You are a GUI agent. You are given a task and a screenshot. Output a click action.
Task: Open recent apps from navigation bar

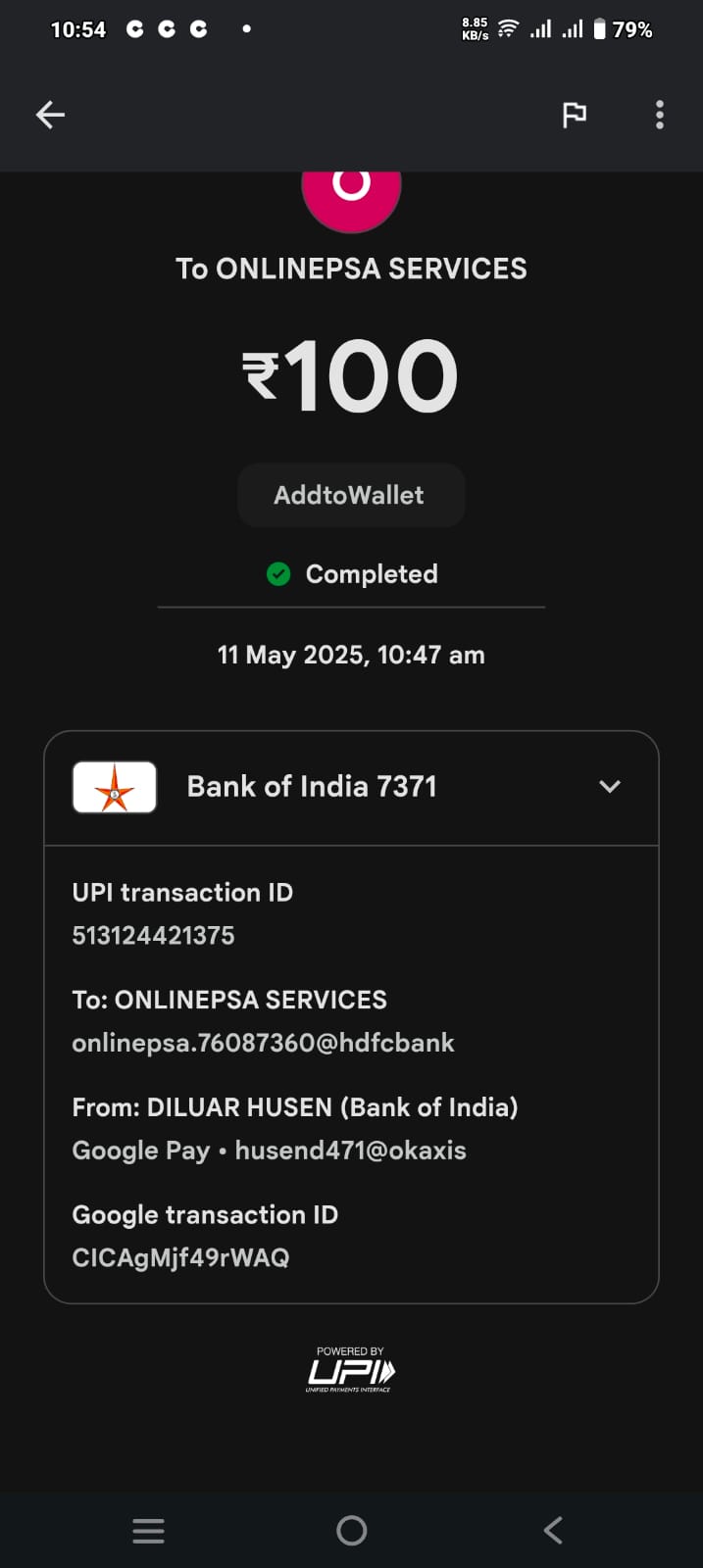pos(148,1530)
